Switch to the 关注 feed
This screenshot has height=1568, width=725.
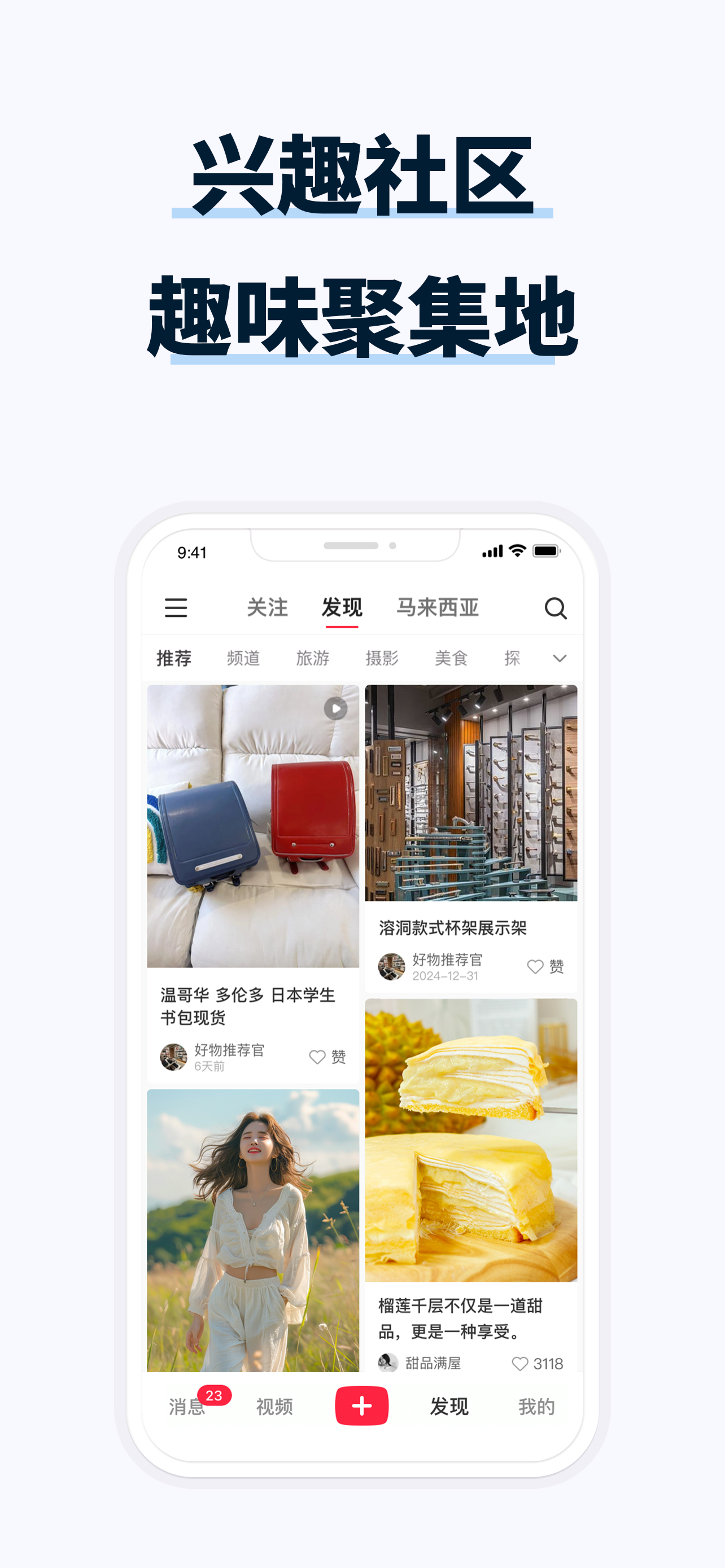[267, 607]
